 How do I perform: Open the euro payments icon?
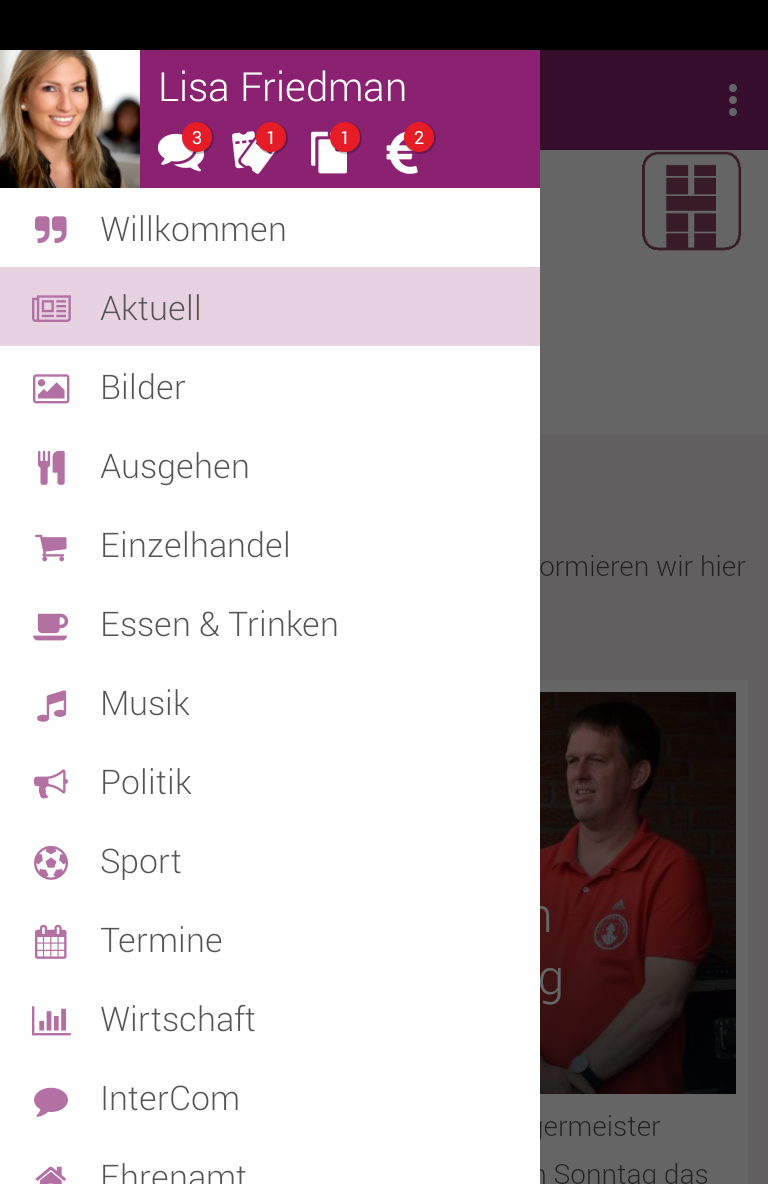(x=404, y=153)
